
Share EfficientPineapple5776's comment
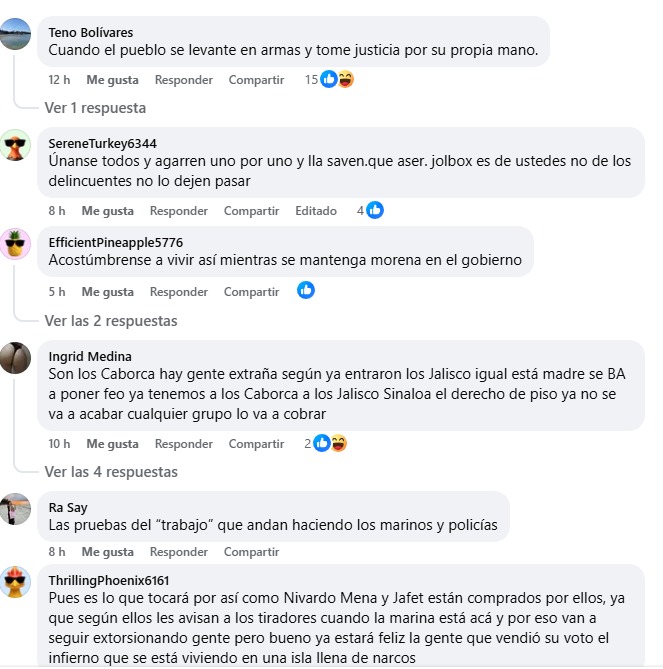tap(251, 292)
